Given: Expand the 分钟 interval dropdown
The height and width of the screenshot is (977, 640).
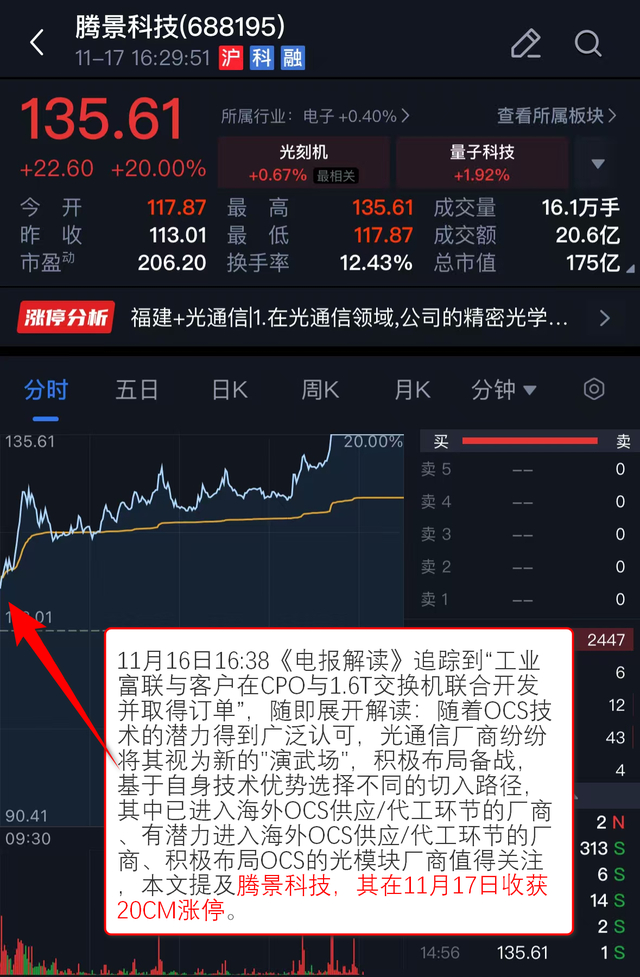Looking at the screenshot, I should tap(504, 390).
